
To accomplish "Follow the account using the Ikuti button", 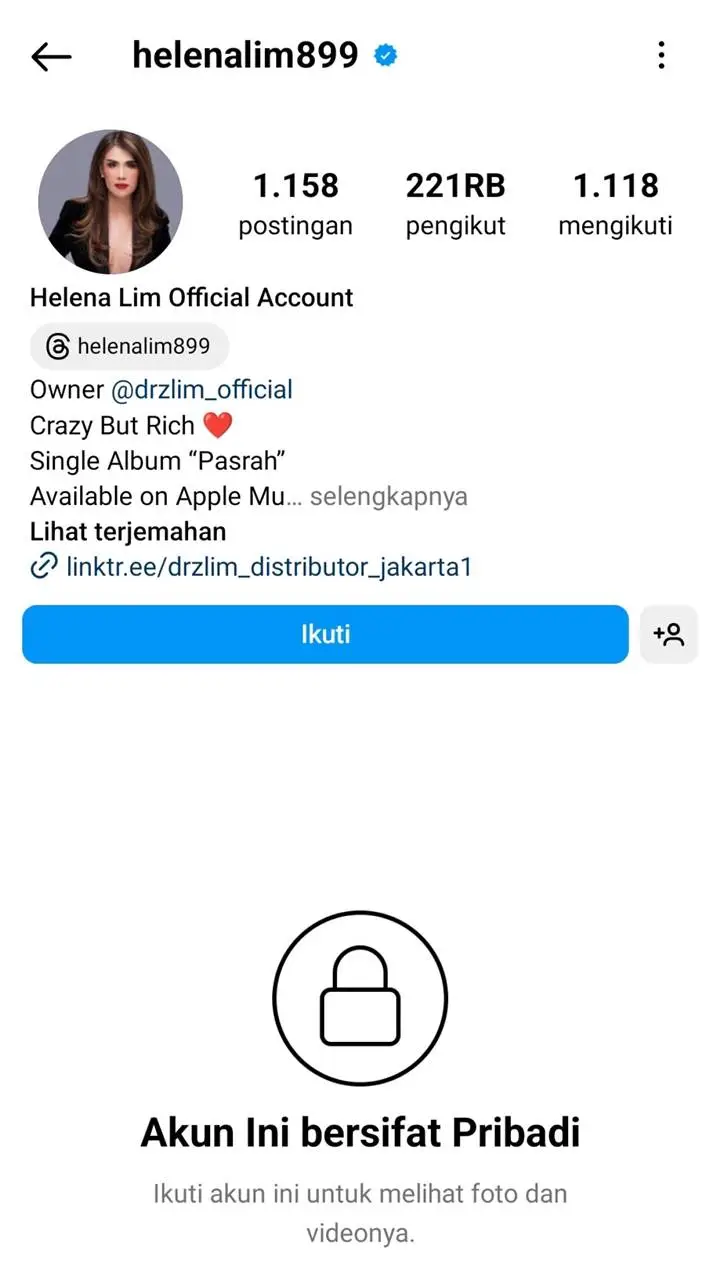I will 324,634.
